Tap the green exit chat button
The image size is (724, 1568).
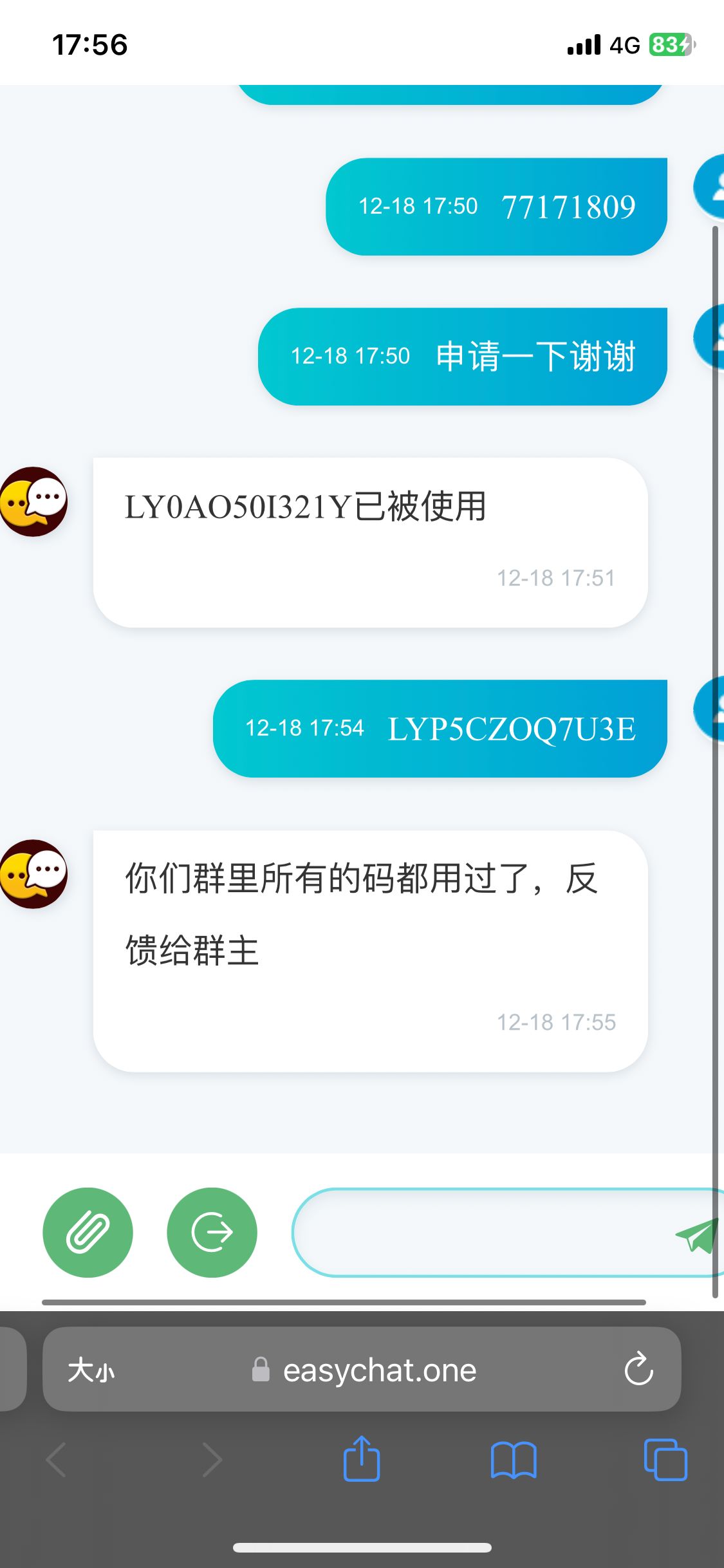[212, 1232]
